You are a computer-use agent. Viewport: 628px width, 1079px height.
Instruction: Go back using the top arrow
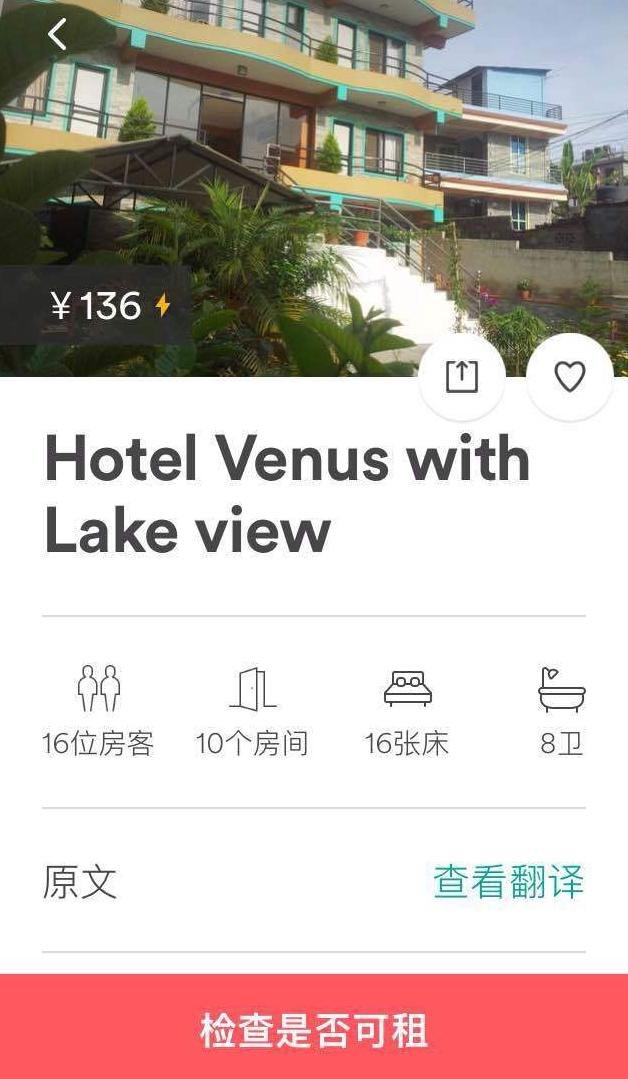point(57,34)
